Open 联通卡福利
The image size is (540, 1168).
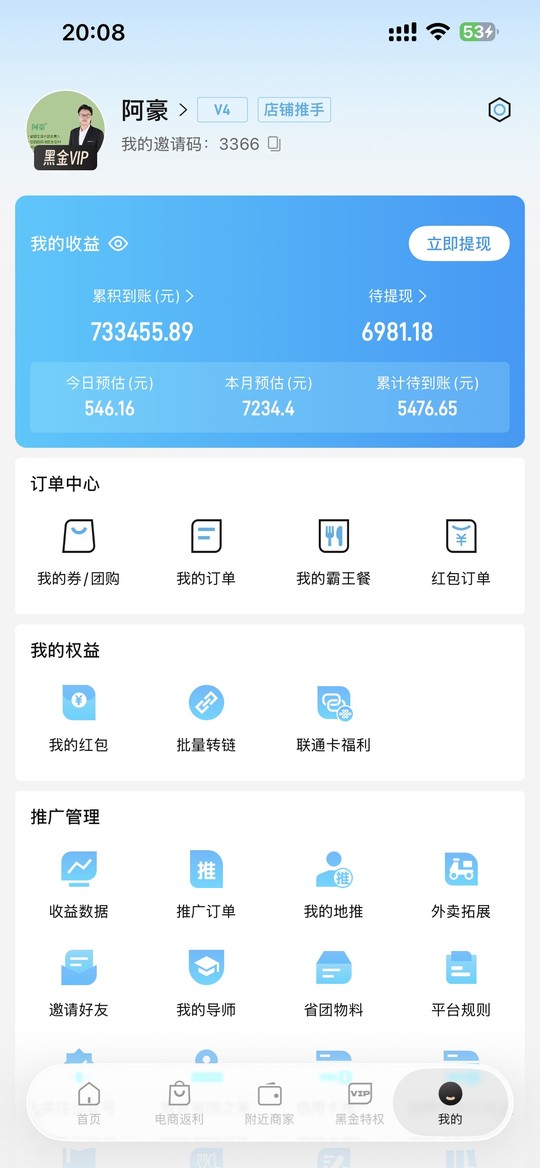point(334,718)
